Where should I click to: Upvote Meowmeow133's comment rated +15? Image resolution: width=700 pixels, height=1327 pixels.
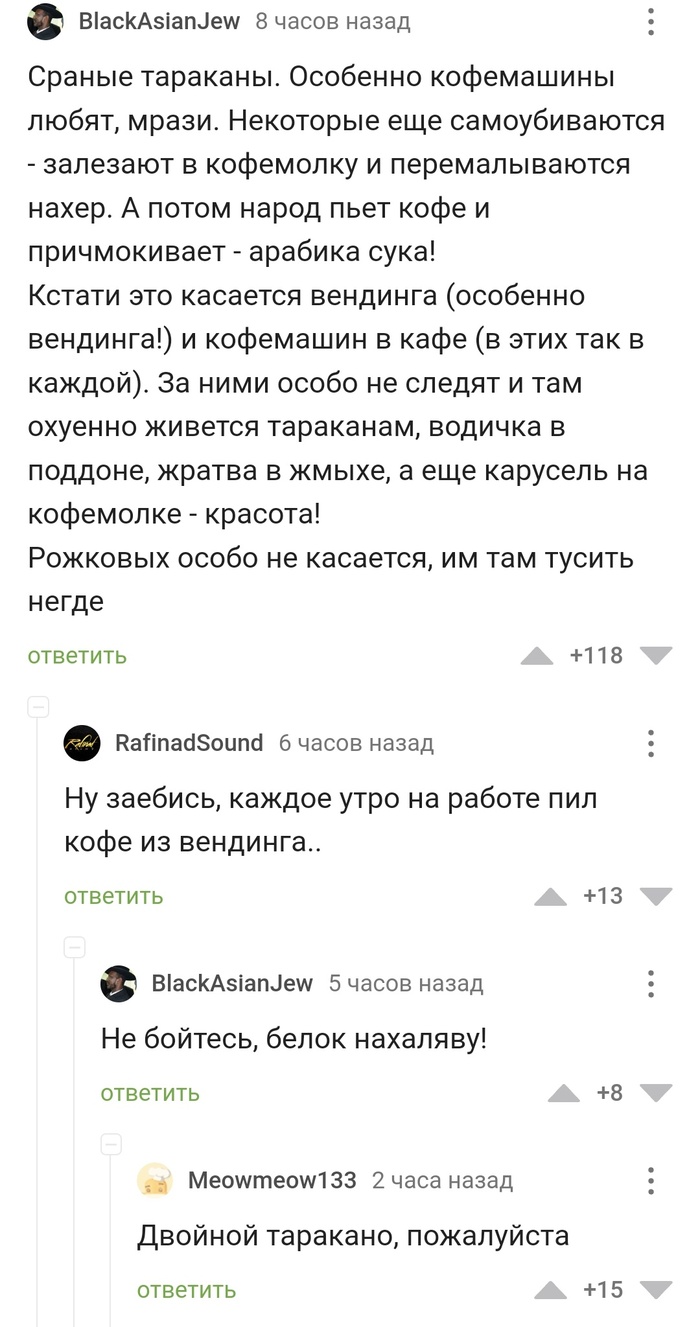coord(550,1290)
